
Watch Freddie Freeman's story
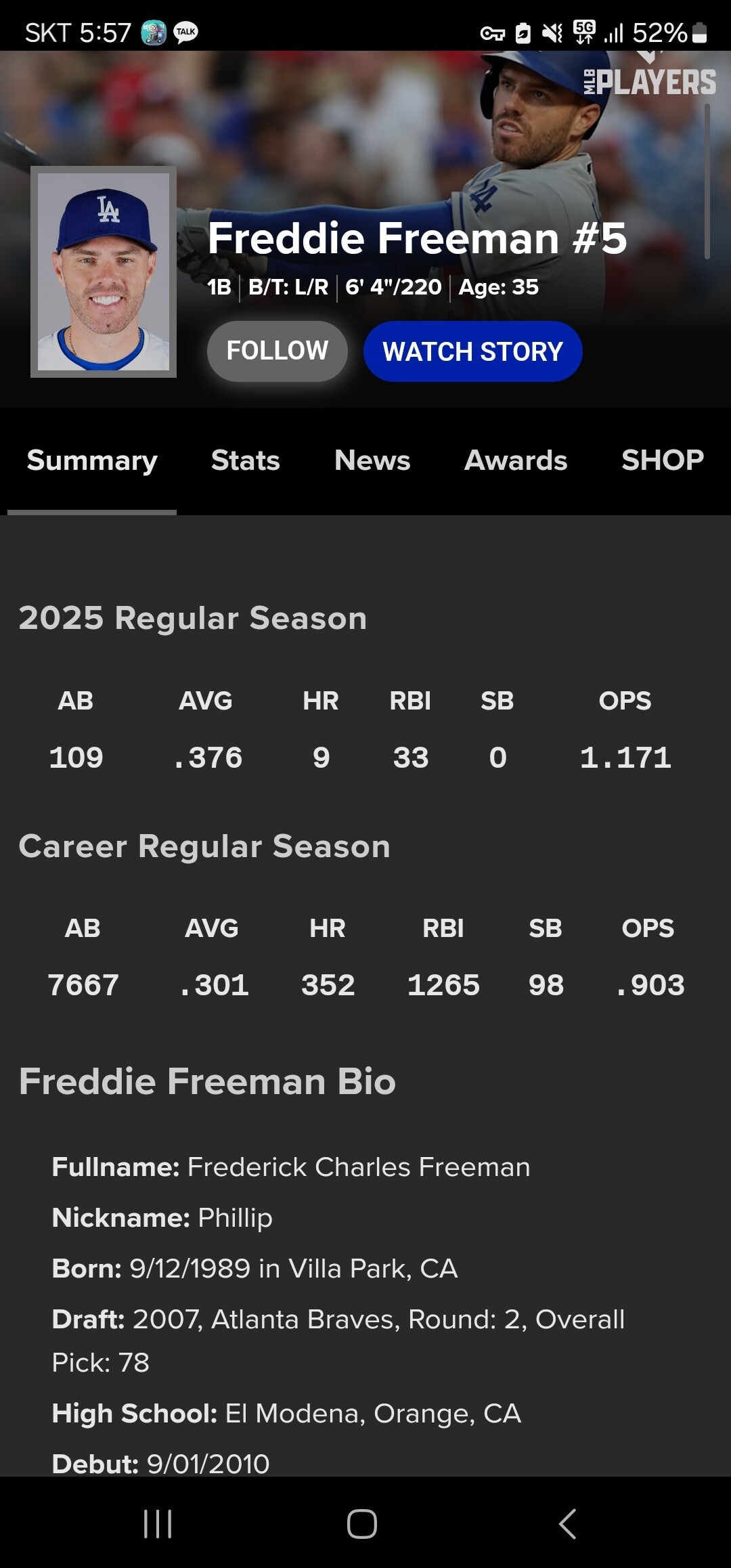pyautogui.click(x=472, y=351)
